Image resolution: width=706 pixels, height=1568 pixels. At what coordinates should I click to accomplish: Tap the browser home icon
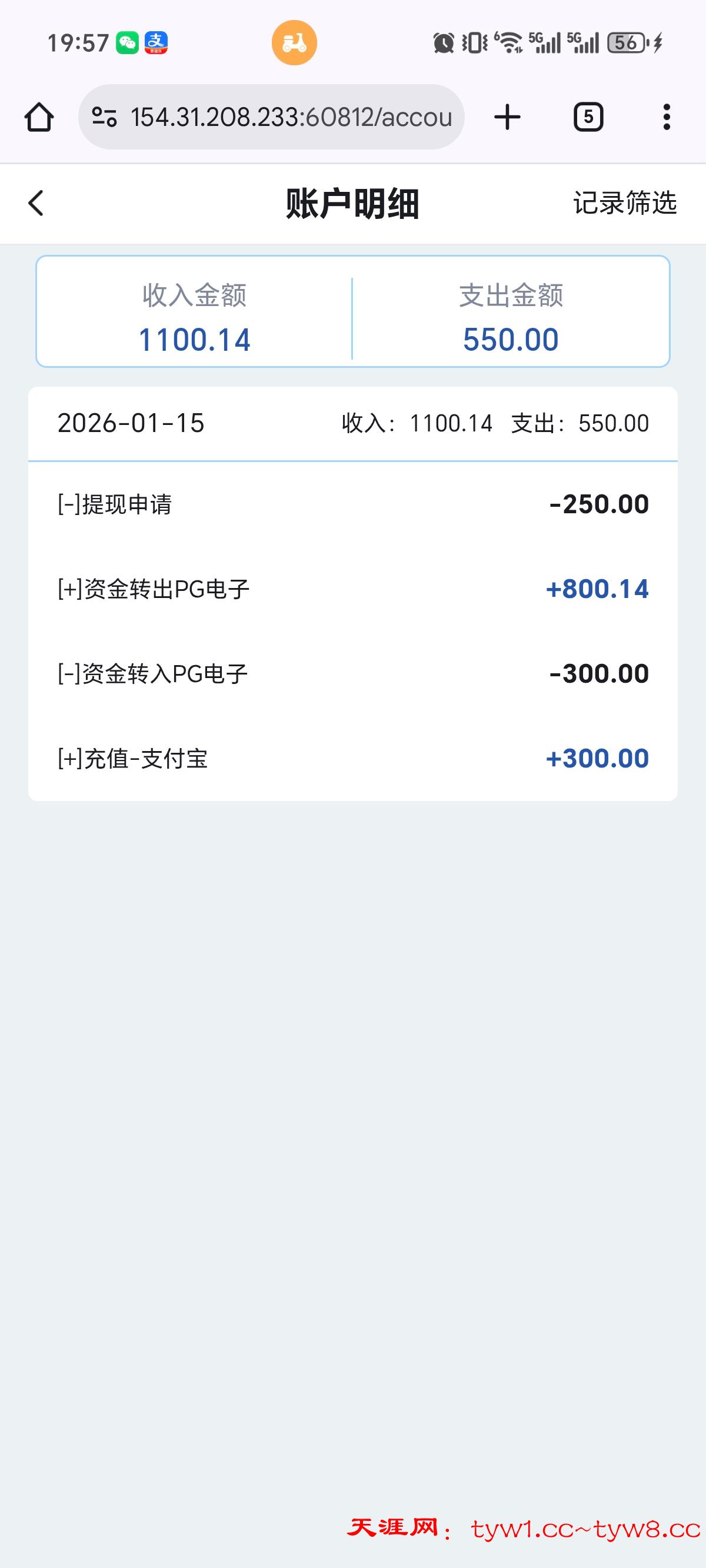[39, 117]
